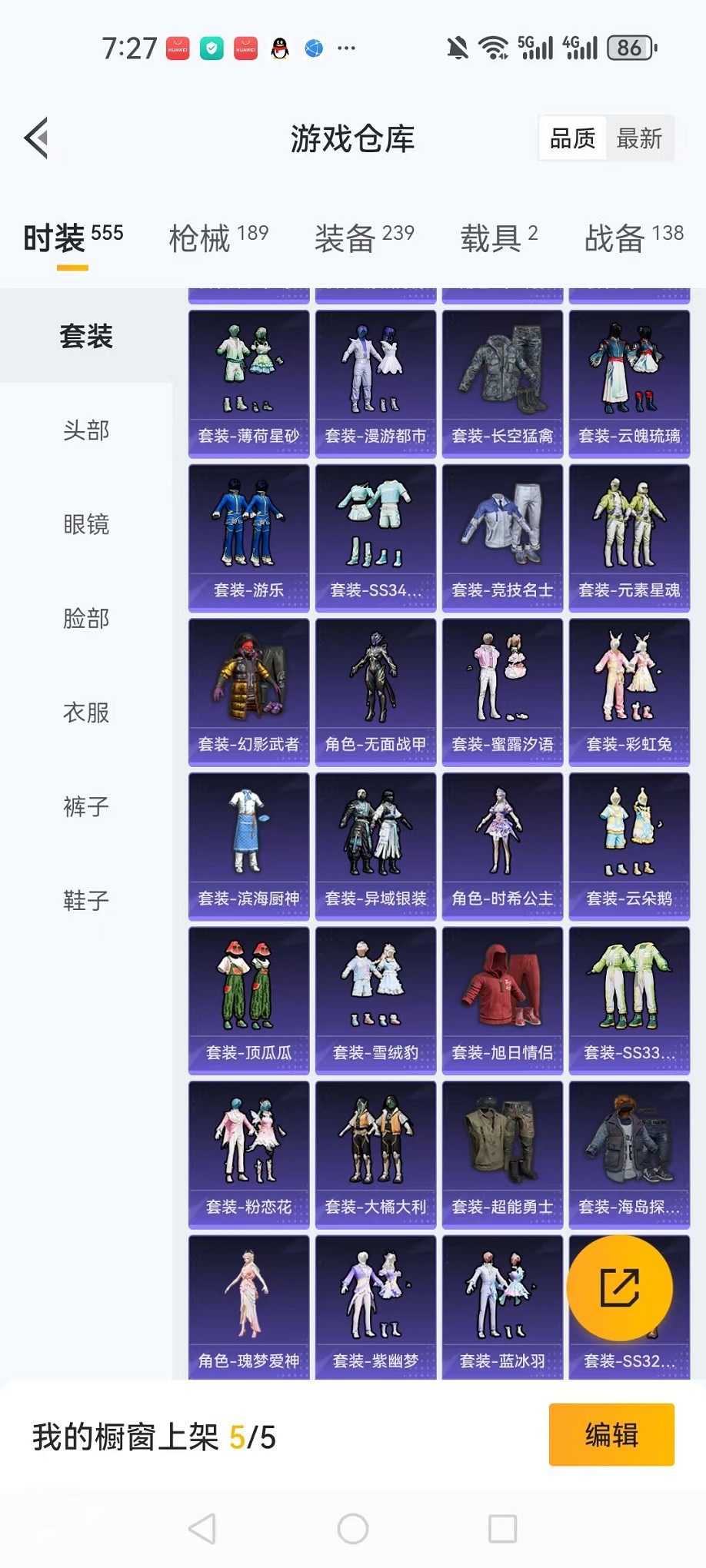Show the 裤子 category

click(x=86, y=806)
